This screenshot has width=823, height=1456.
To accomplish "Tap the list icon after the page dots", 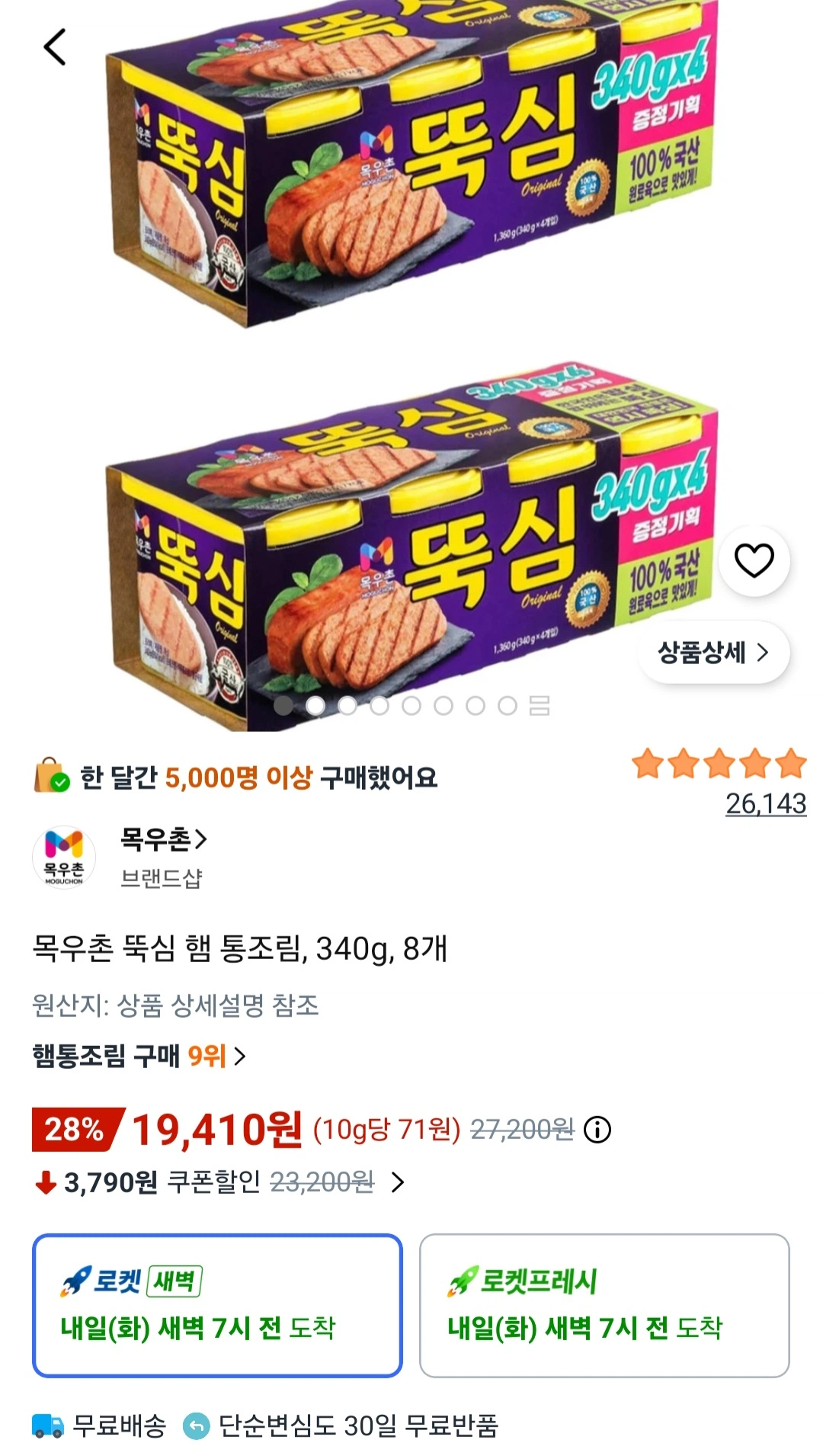I will click(540, 706).
